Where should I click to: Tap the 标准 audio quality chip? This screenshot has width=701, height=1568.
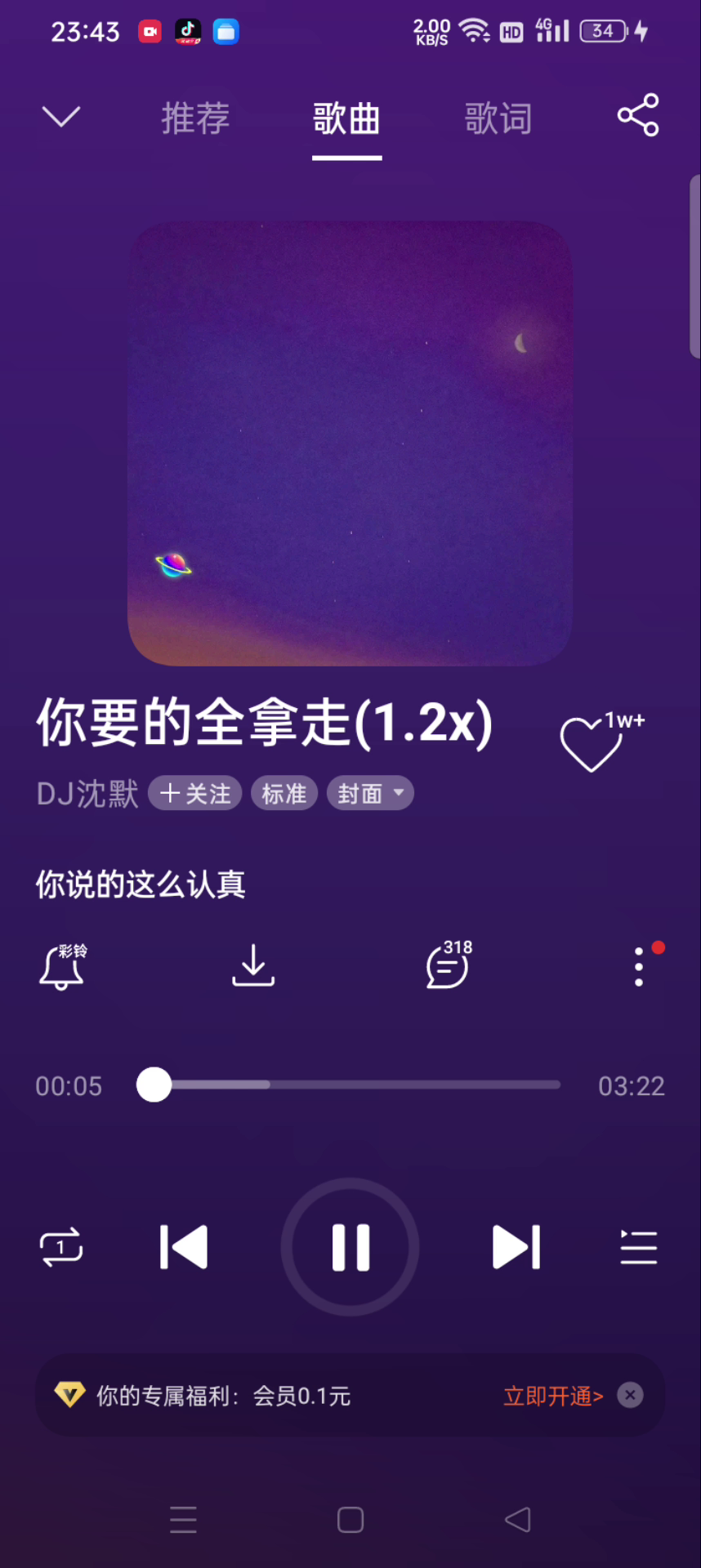click(284, 793)
